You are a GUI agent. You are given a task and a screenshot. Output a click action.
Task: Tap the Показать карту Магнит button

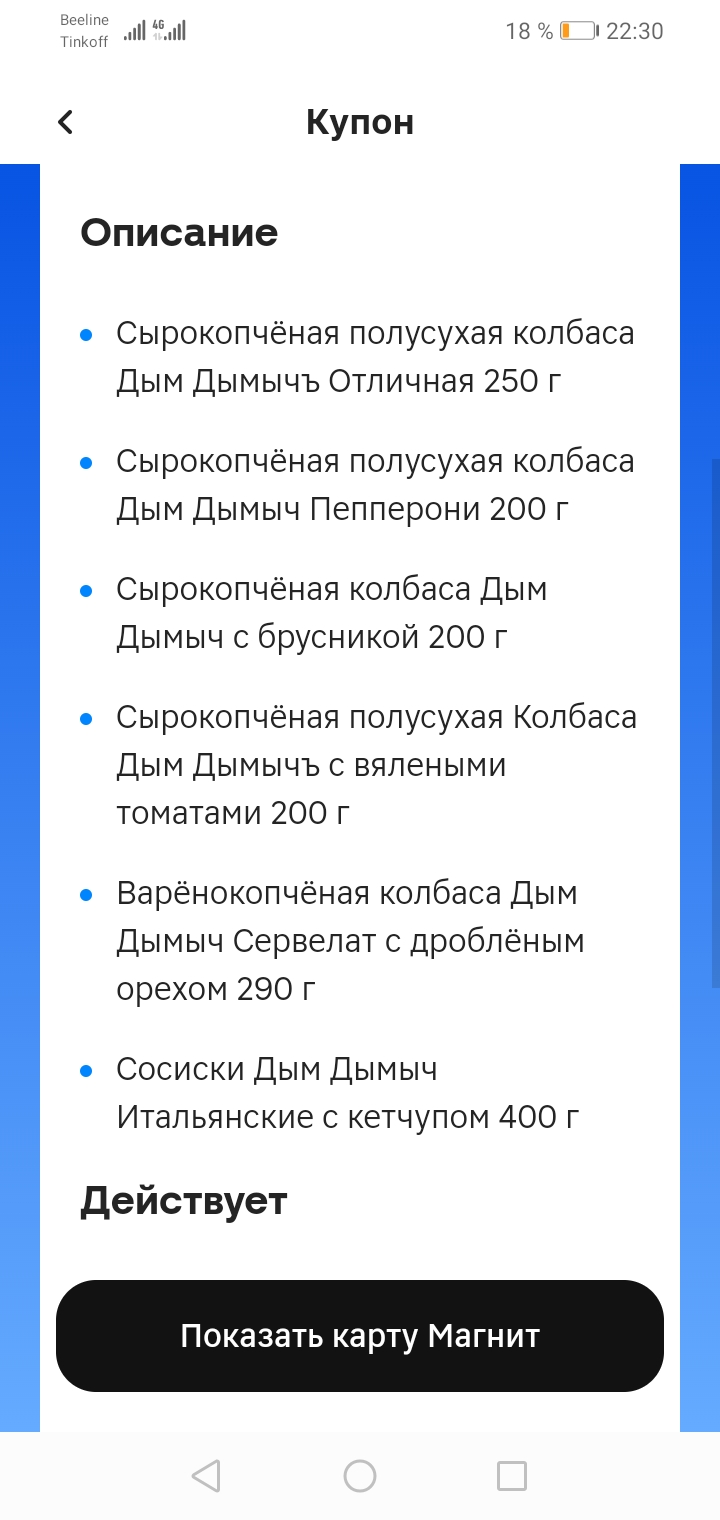360,1336
